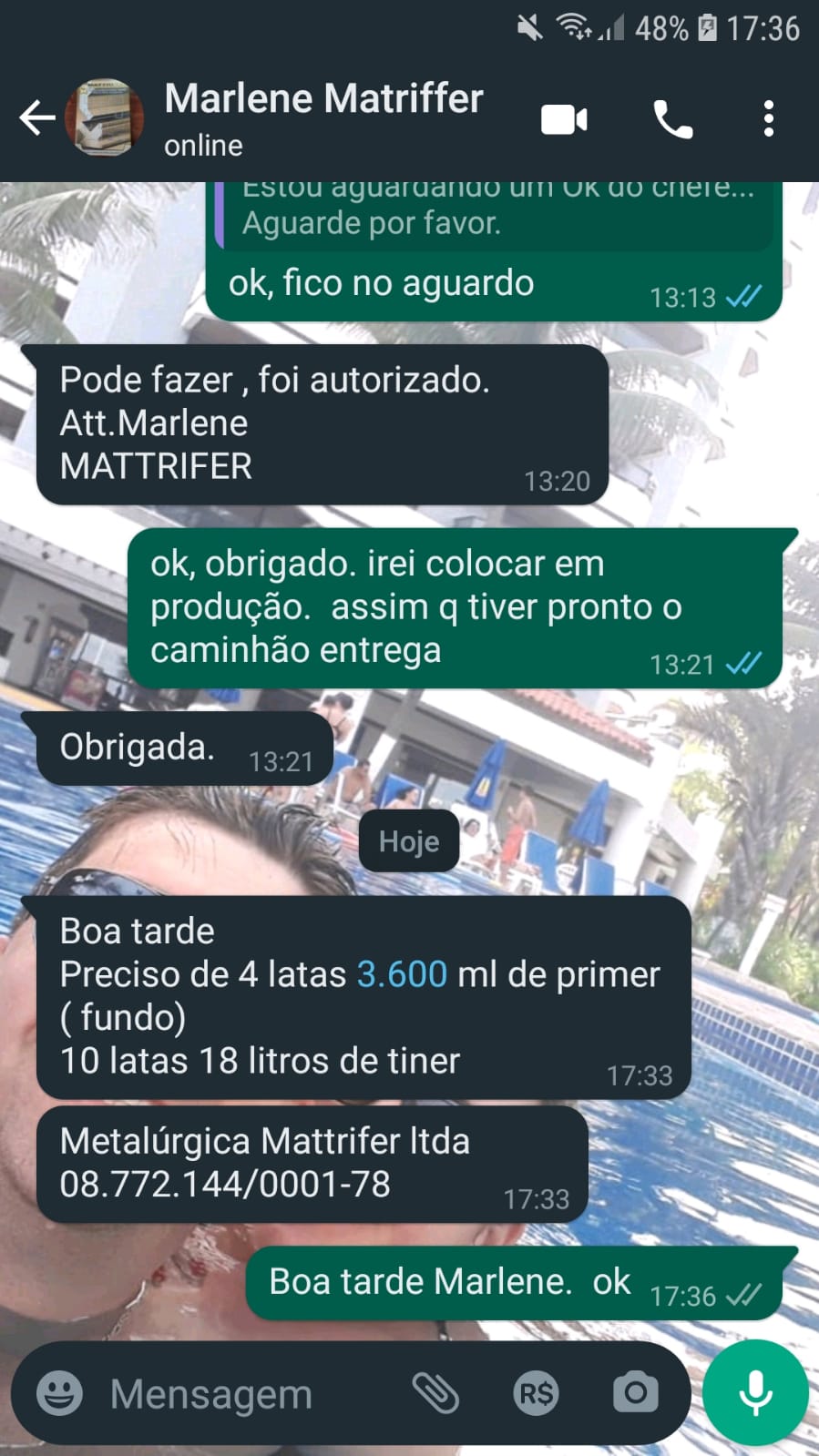Go back to the chat list
Viewport: 819px width, 1456px height.
click(36, 118)
